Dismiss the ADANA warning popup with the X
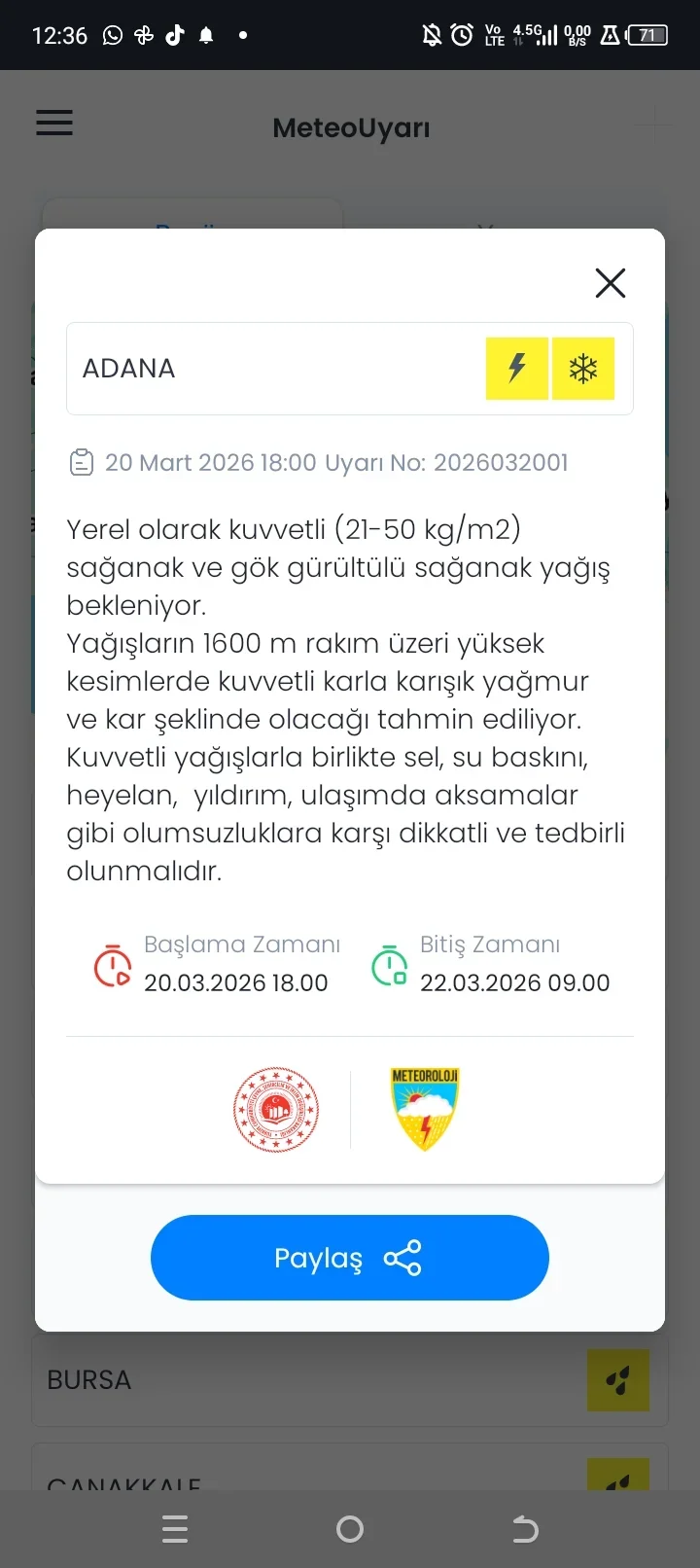This screenshot has height=1568, width=700. 610,282
